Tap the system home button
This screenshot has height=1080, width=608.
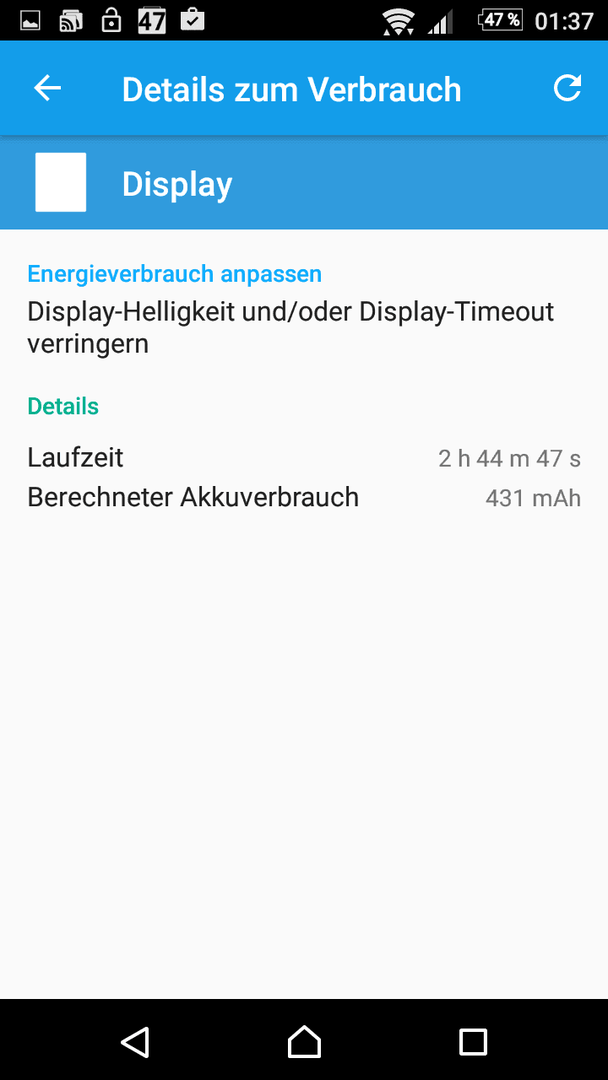tap(304, 1041)
